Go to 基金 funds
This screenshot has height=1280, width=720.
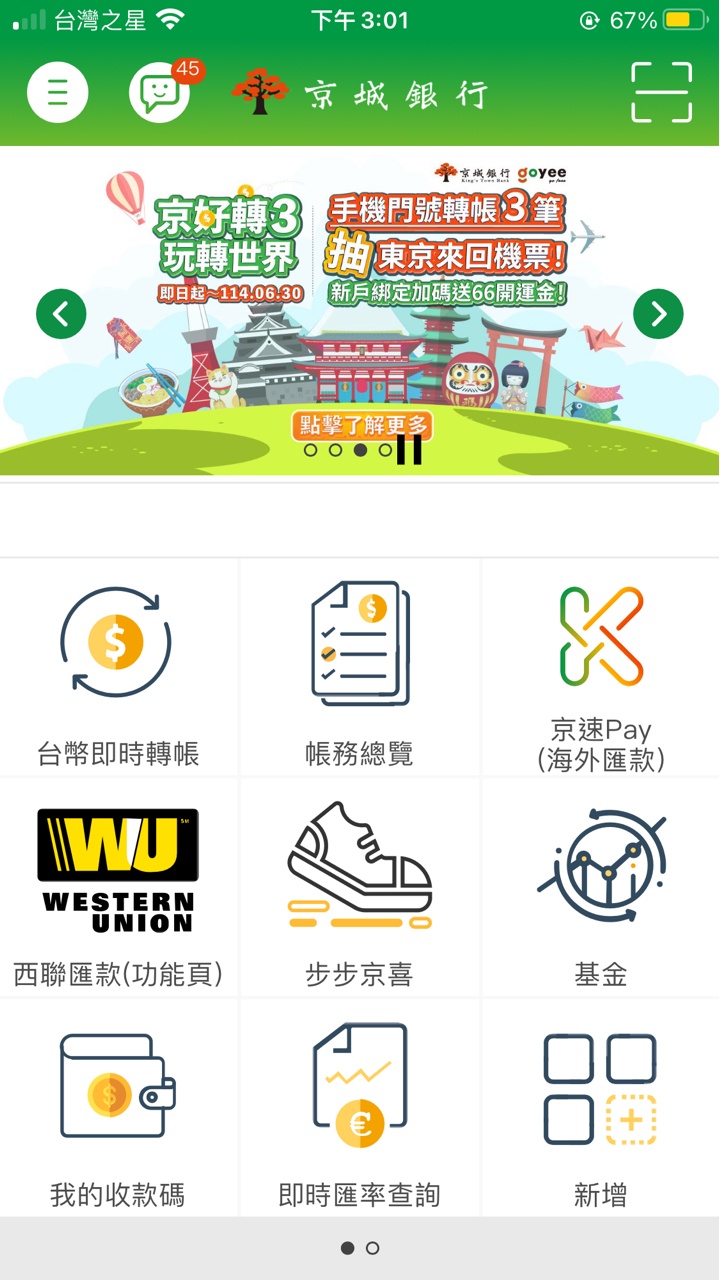point(601,887)
